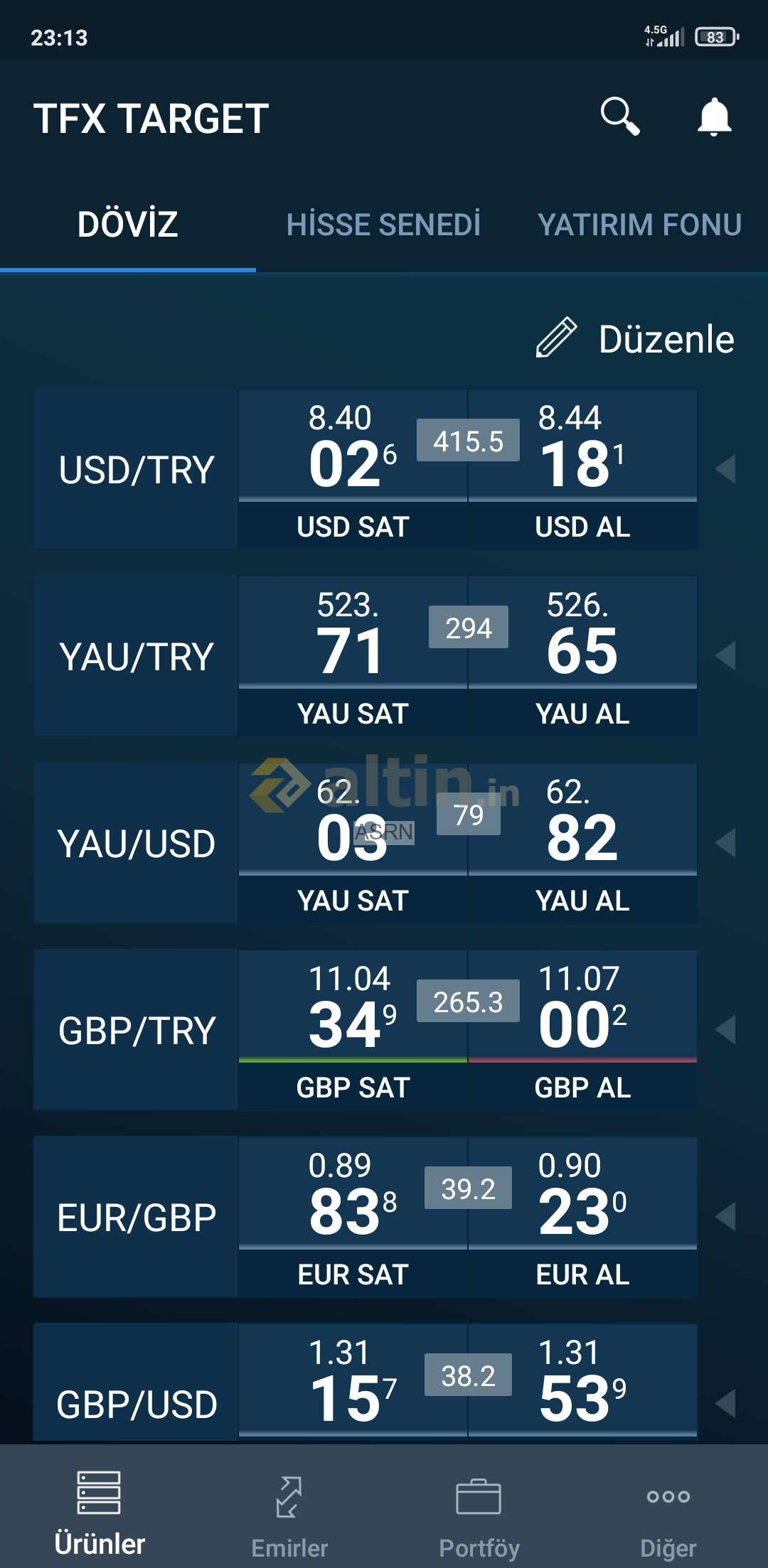Open the search magnifier icon
This screenshot has width=768, height=1568.
click(620, 117)
